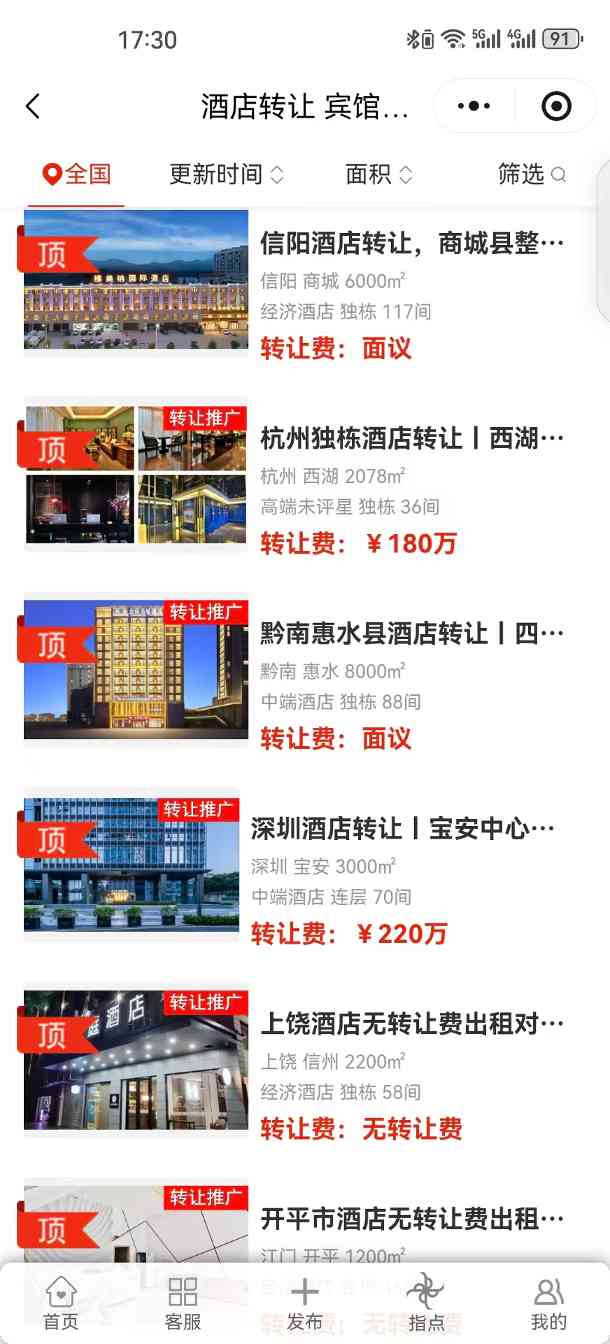The width and height of the screenshot is (610, 1344).
Task: Go to the 我的 tab
Action: pos(548,1304)
